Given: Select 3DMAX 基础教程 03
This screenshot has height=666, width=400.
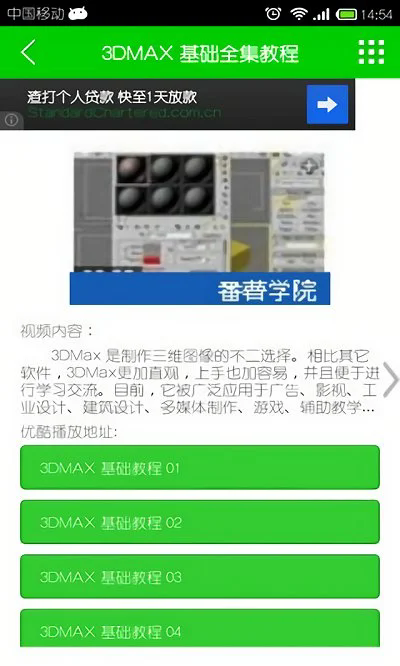Looking at the screenshot, I should coord(200,577).
